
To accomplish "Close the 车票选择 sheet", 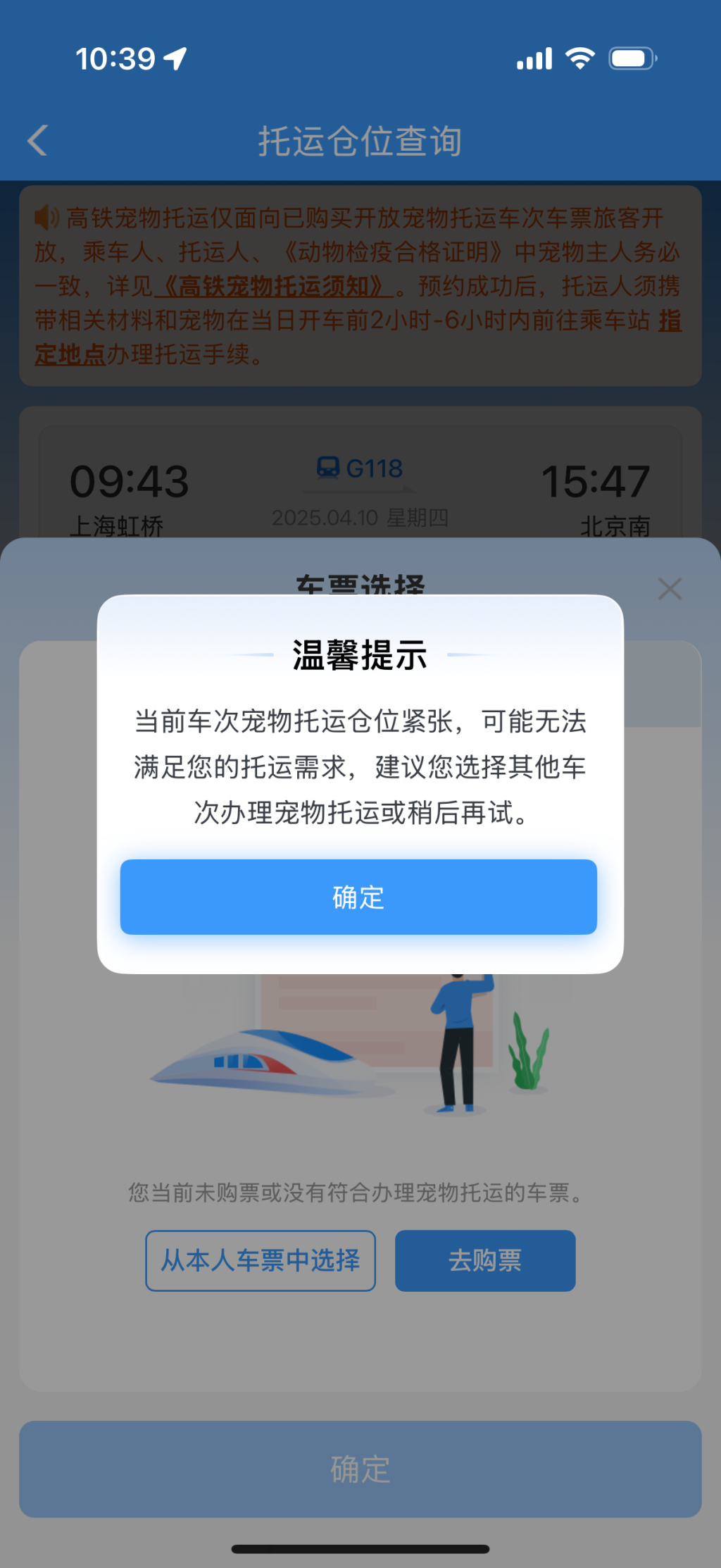I will [x=670, y=588].
